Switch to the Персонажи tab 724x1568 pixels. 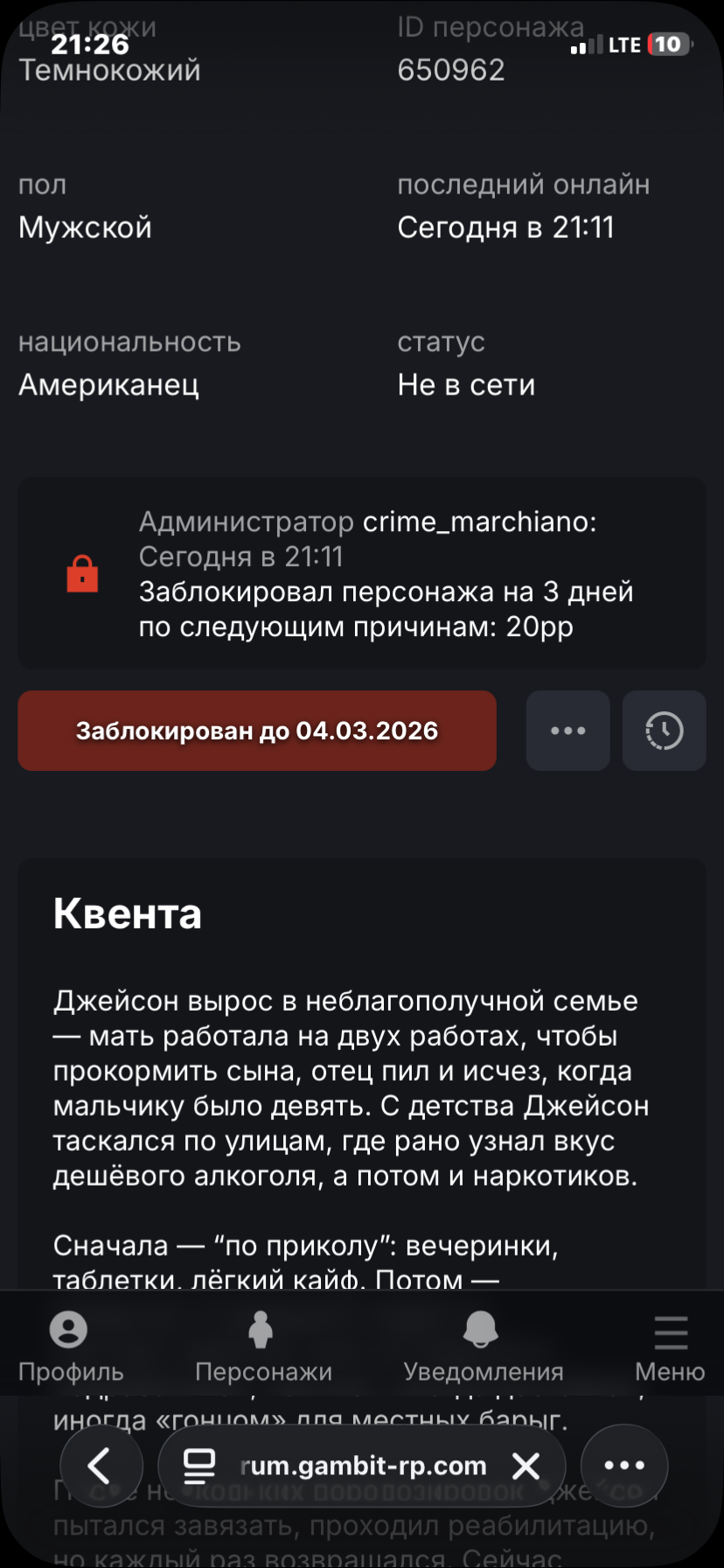262,1347
